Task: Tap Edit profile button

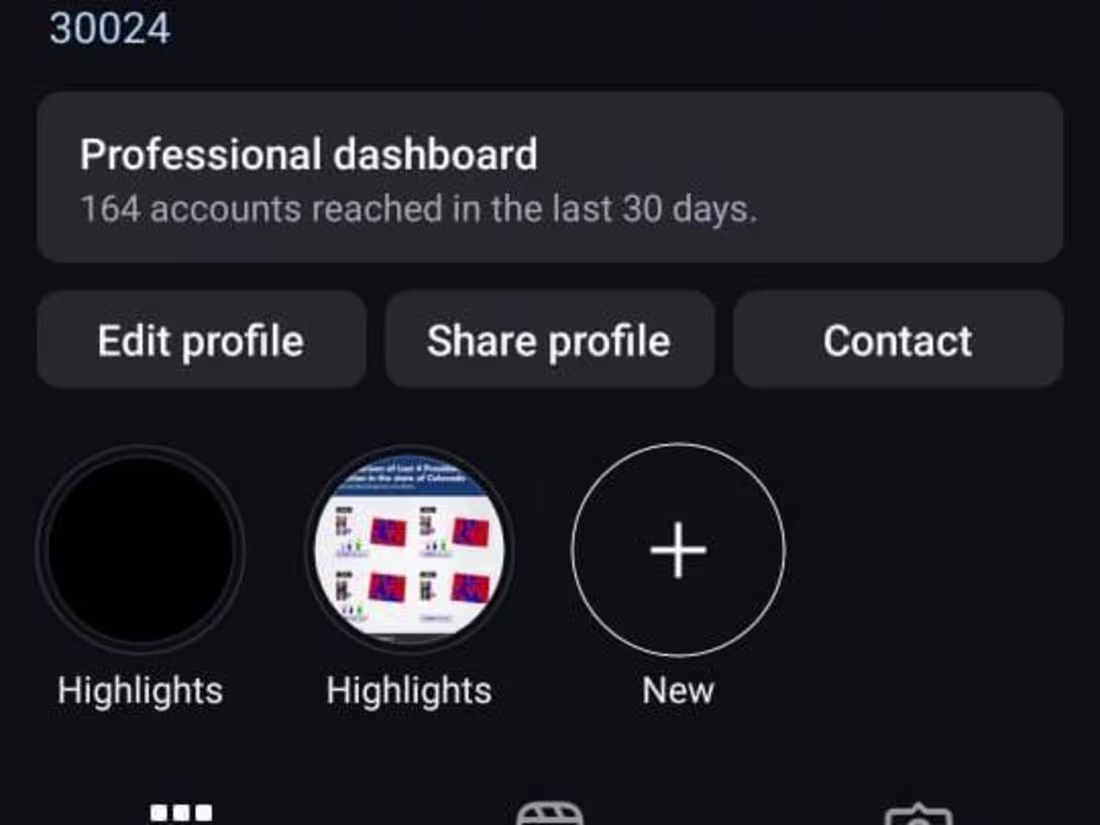Action: (201, 340)
